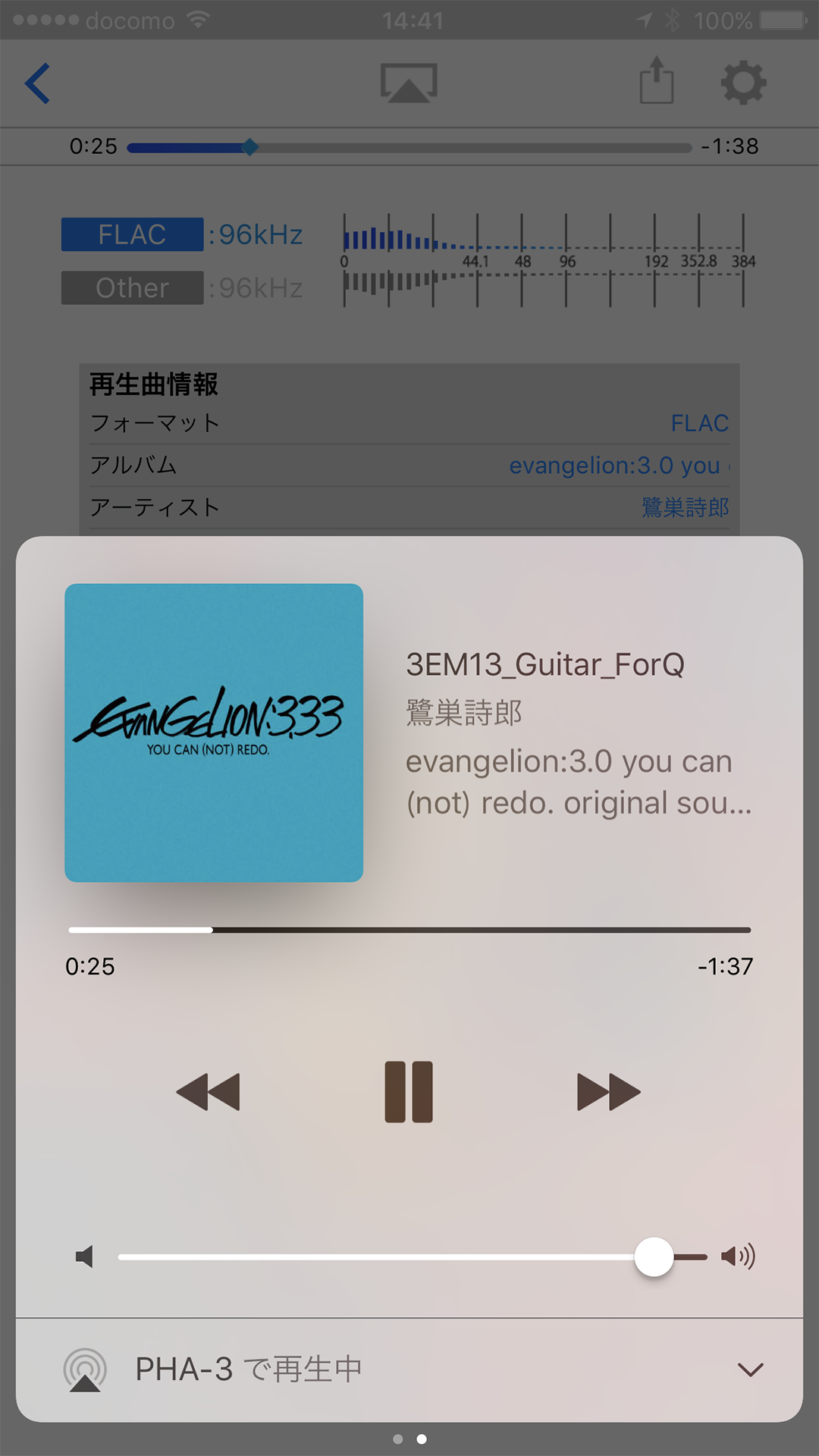
Task: Tap the back arrow at top left
Action: [x=38, y=83]
